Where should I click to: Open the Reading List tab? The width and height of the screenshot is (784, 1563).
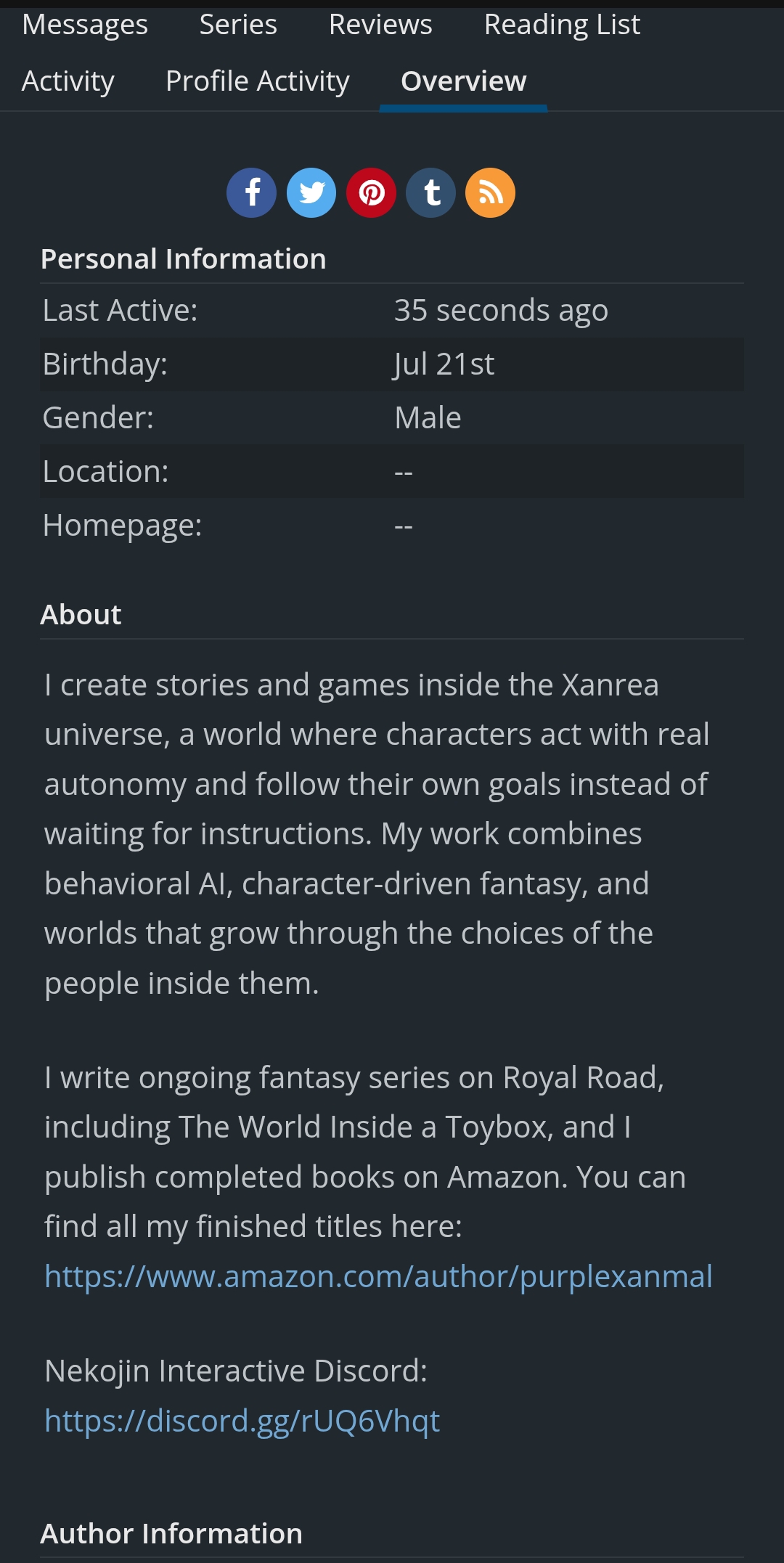tap(562, 25)
